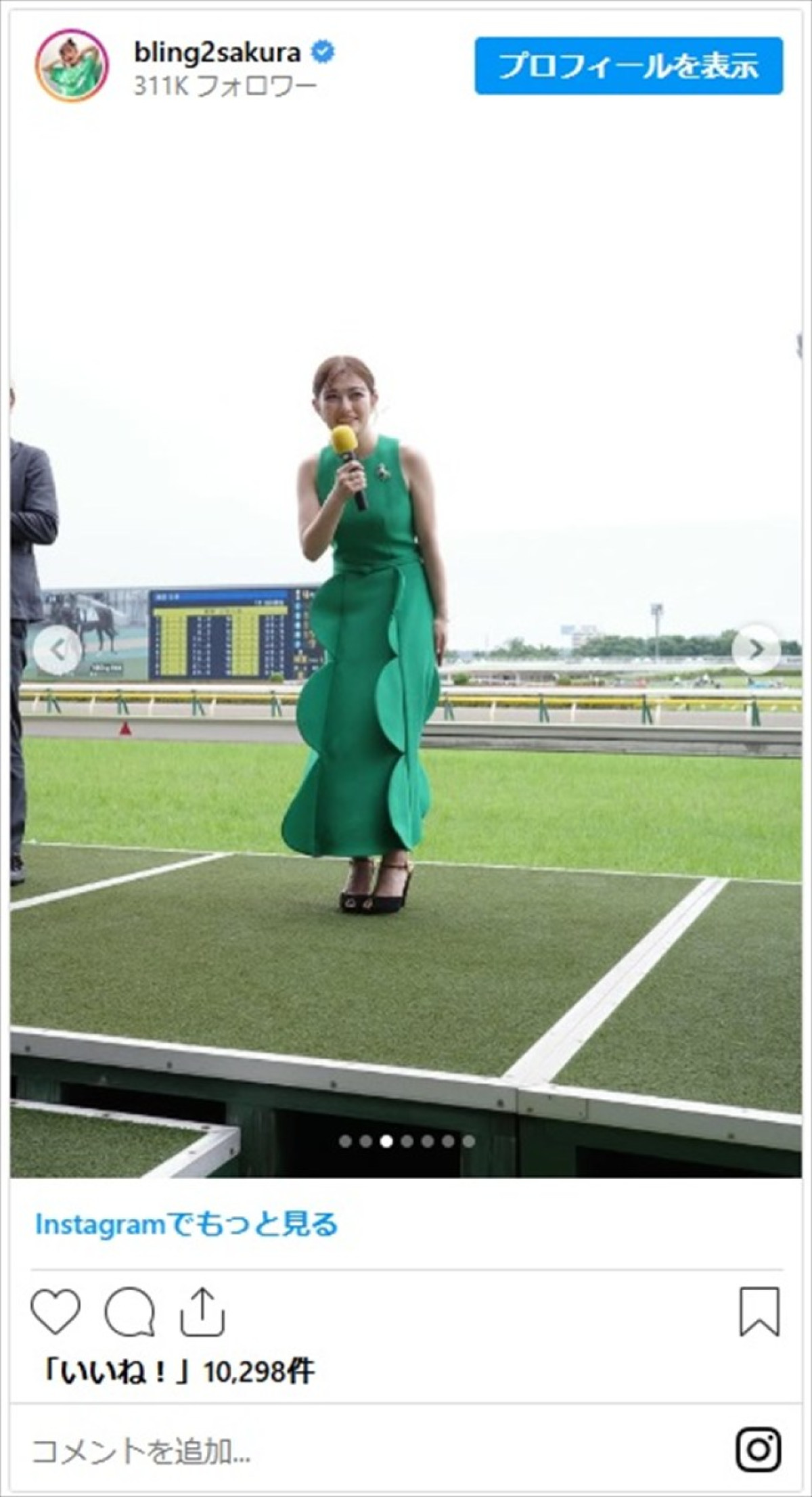Open the bling2sakura profile avatar
The height and width of the screenshot is (1497, 812).
coord(72,66)
